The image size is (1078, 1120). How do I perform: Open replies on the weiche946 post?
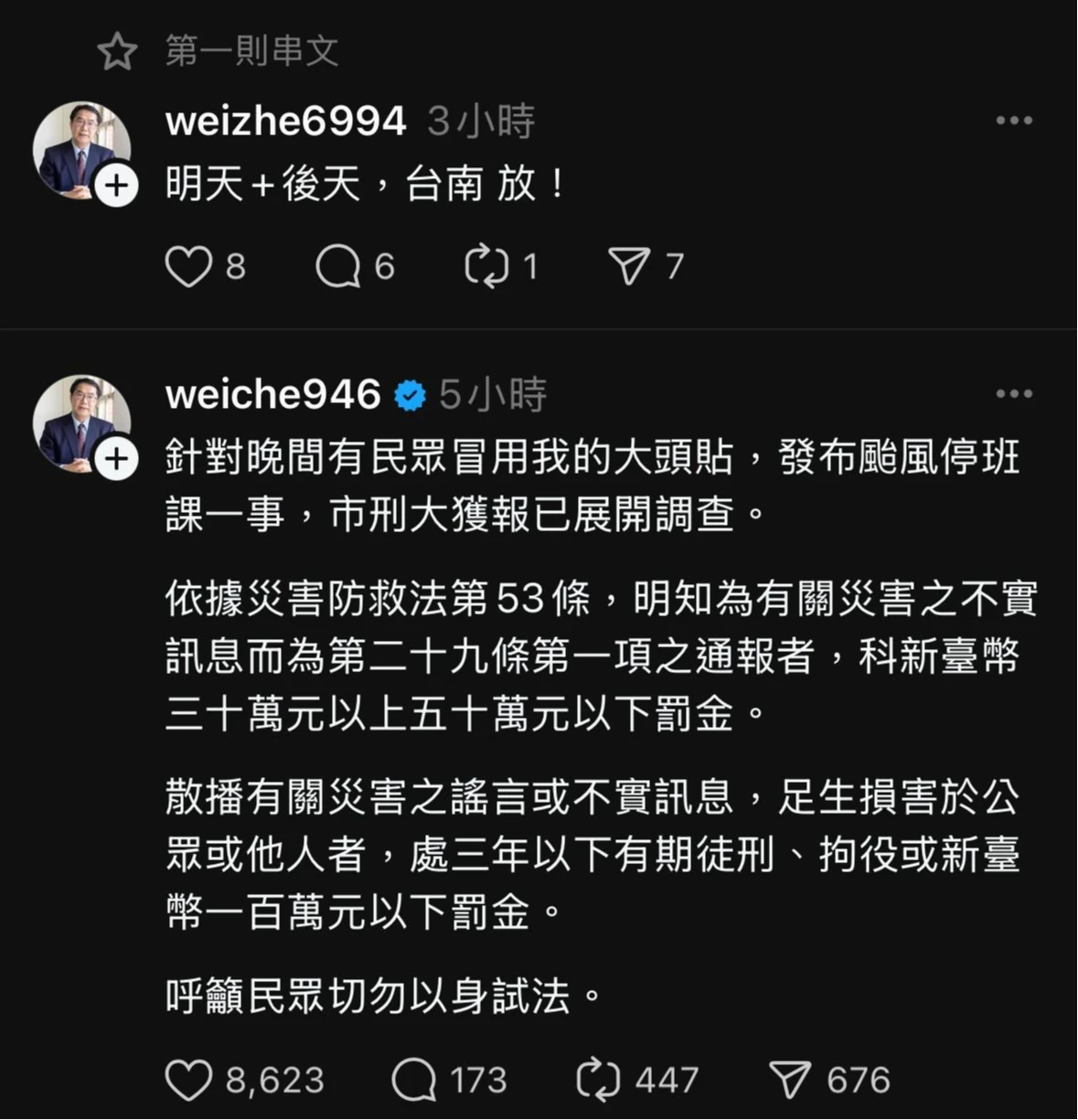413,1081
